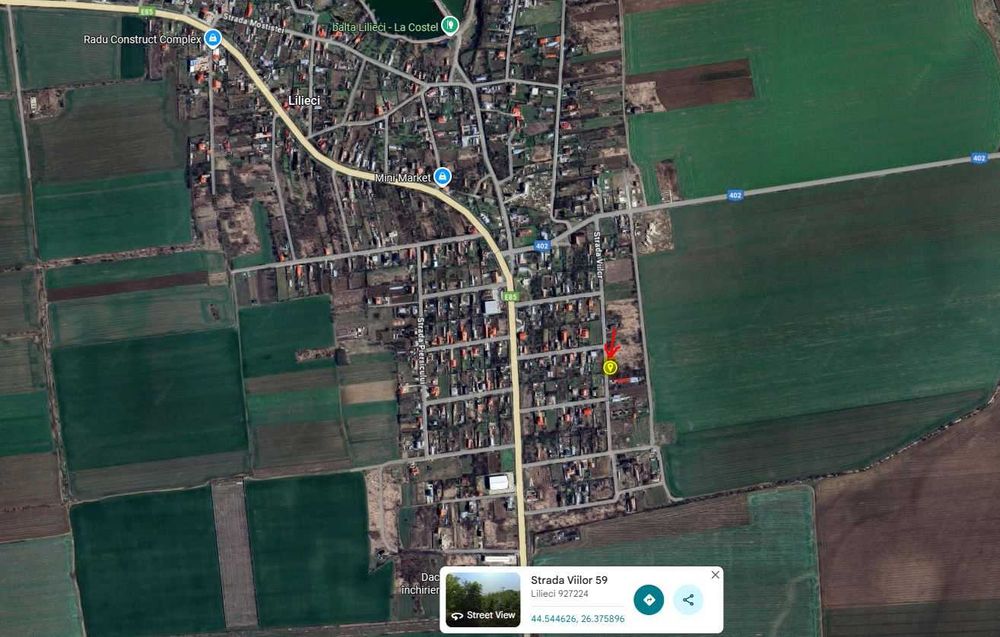Viewport: 1000px width, 637px height.
Task: Select the yellow dropped pin on Strada Viilor
Action: tap(610, 367)
